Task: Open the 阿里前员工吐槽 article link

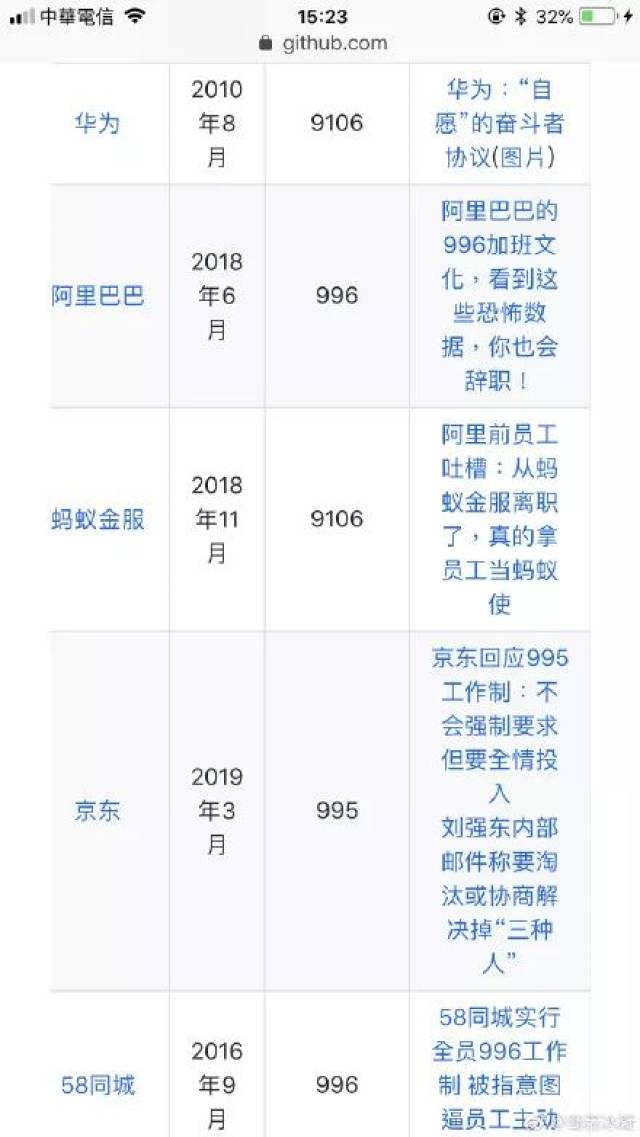Action: pos(499,519)
